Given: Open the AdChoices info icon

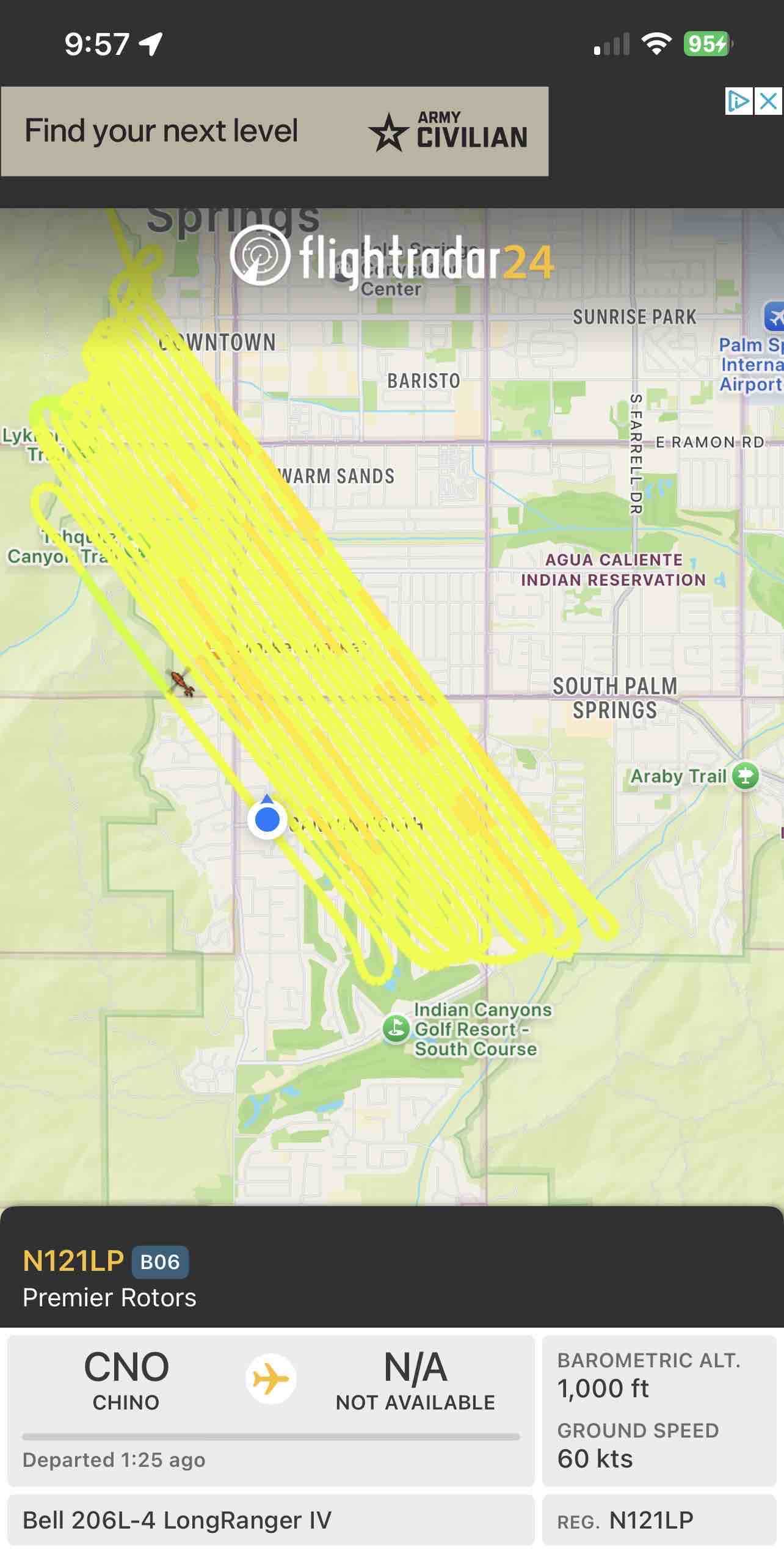Looking at the screenshot, I should 739,101.
